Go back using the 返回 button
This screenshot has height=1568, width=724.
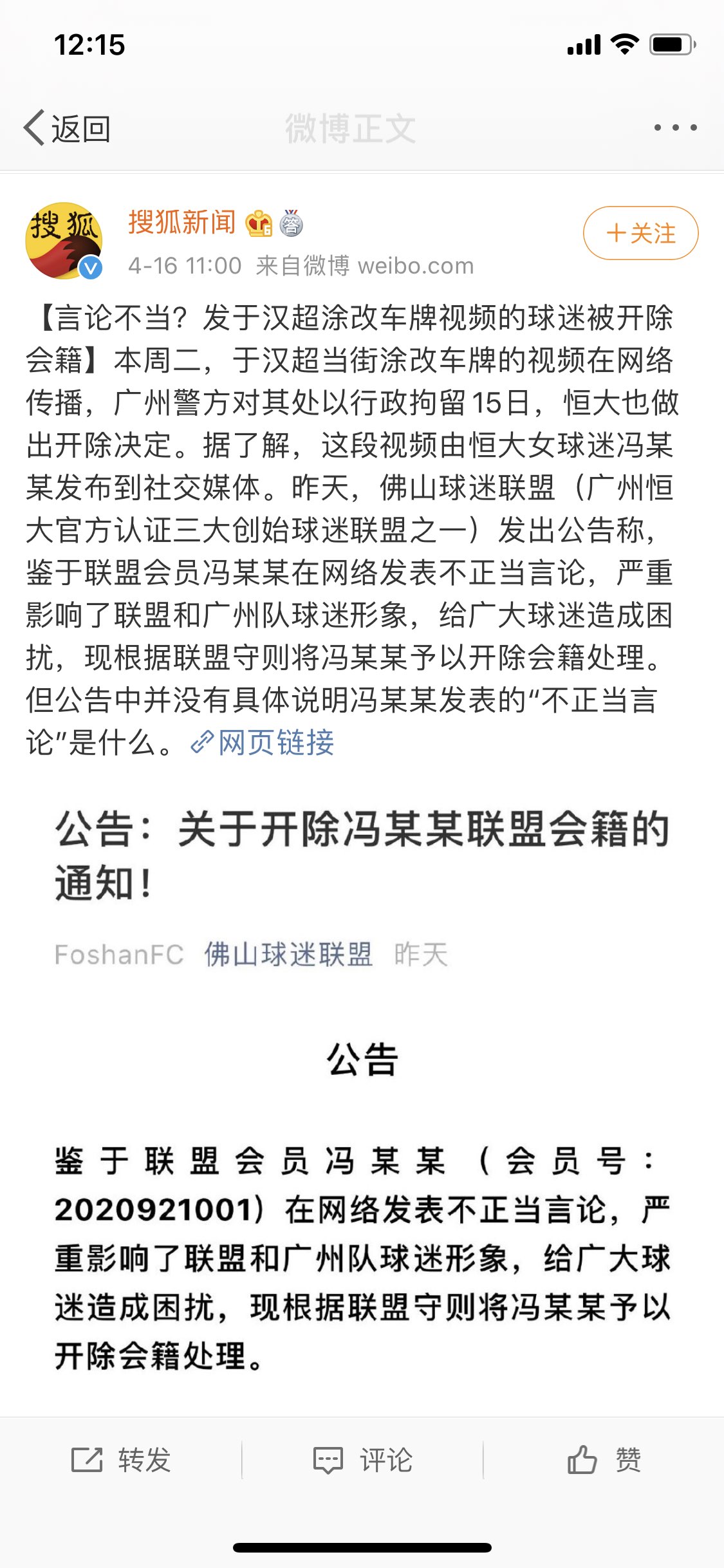68,128
